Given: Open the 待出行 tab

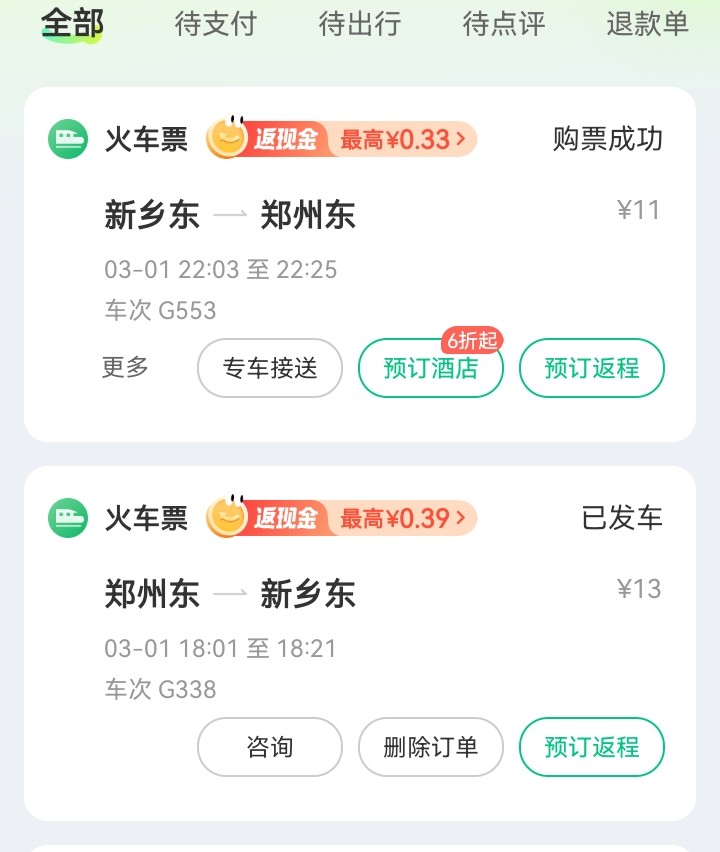Looking at the screenshot, I should (359, 24).
